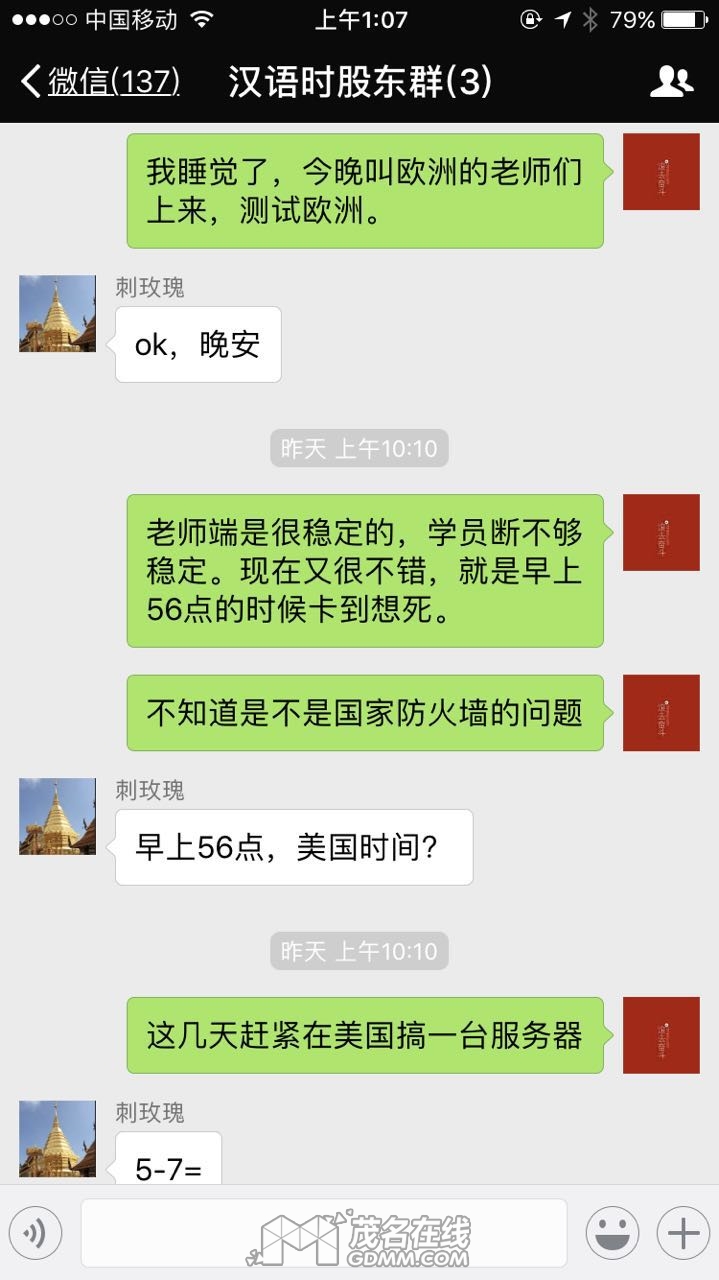Image resolution: width=719 pixels, height=1280 pixels.
Task: Open the group members info icon
Action: pyautogui.click(x=671, y=82)
